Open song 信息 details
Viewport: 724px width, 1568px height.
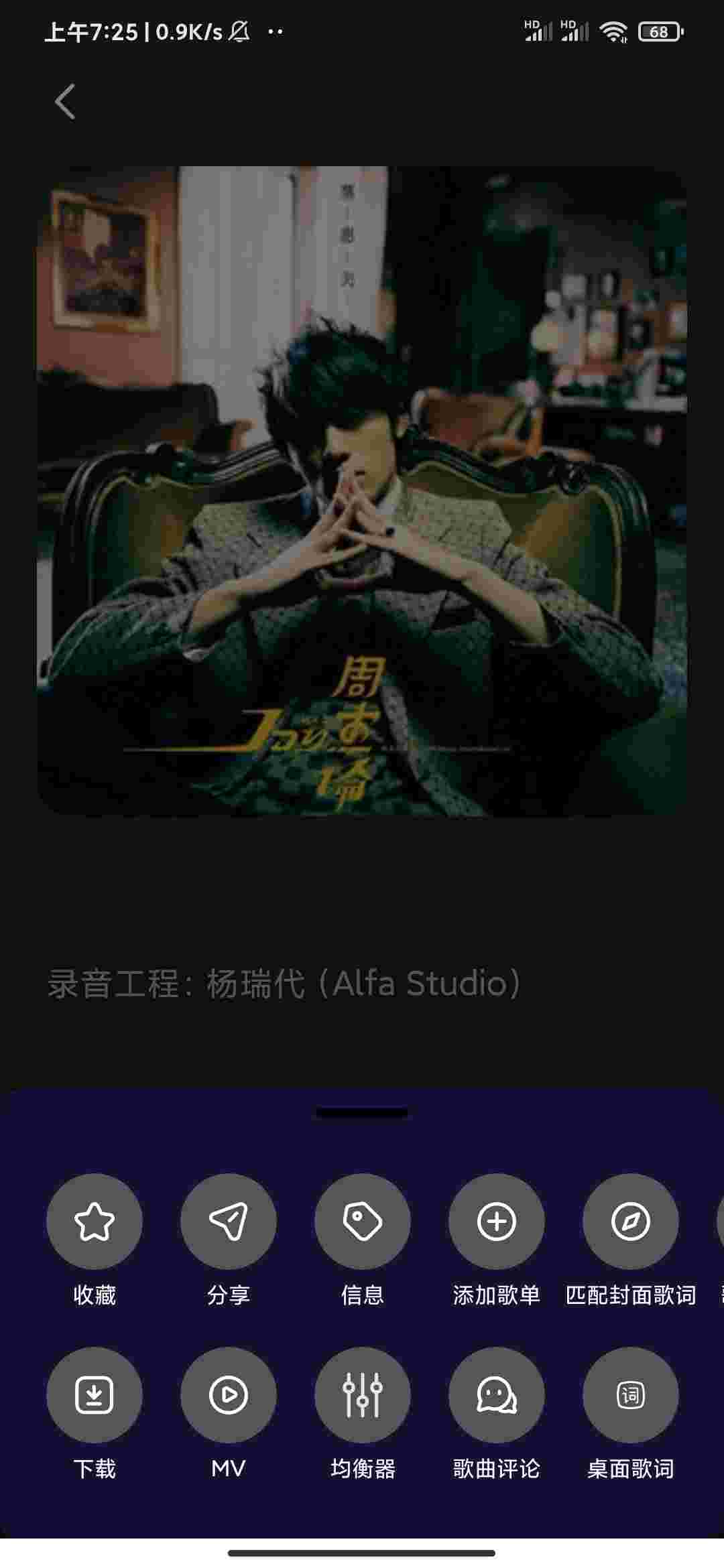pos(363,1221)
